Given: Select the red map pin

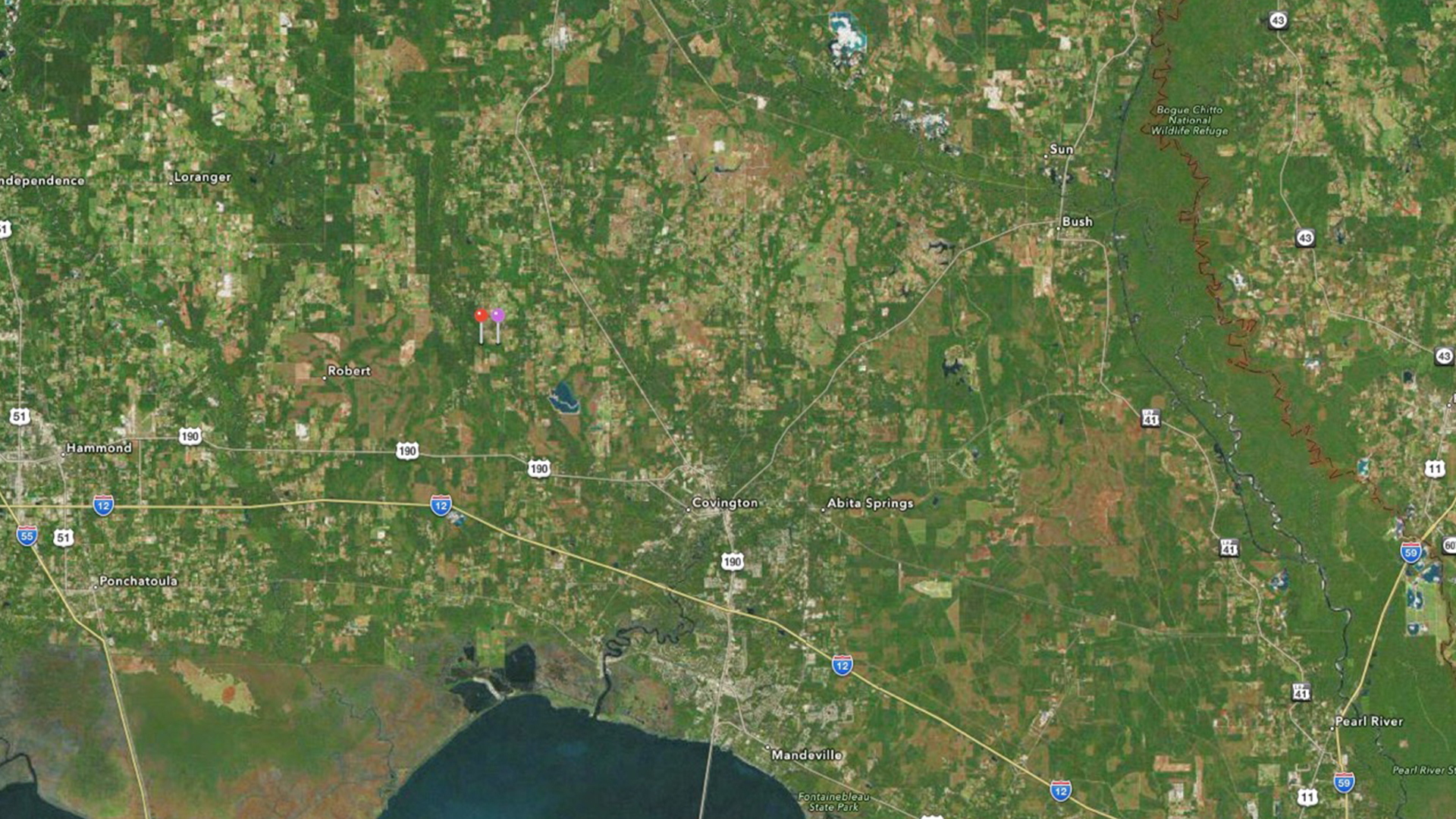Looking at the screenshot, I should pyautogui.click(x=481, y=316).
